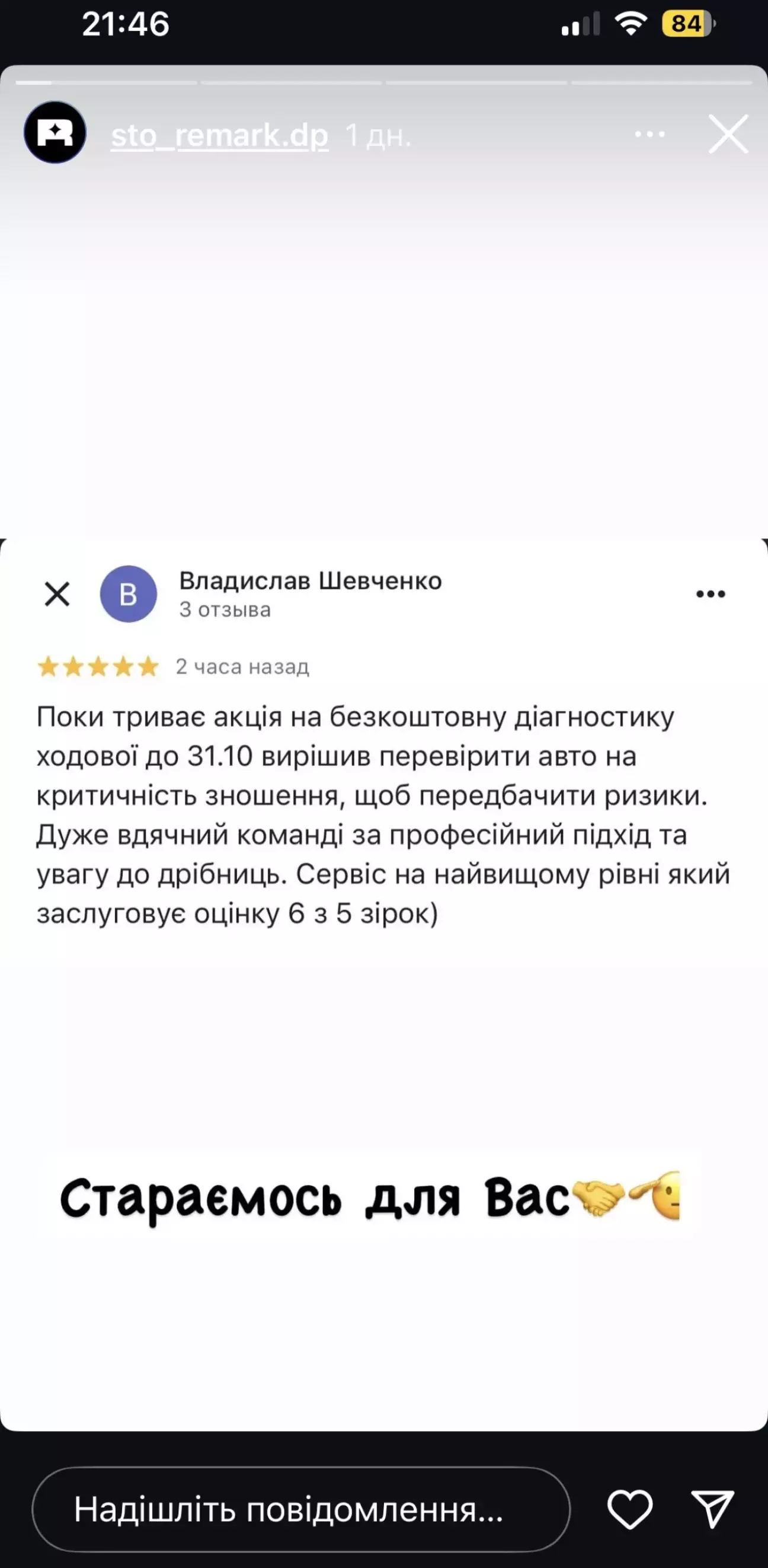Viewport: 768px width, 1568px height.
Task: Like this story with the heart
Action: (630, 1509)
